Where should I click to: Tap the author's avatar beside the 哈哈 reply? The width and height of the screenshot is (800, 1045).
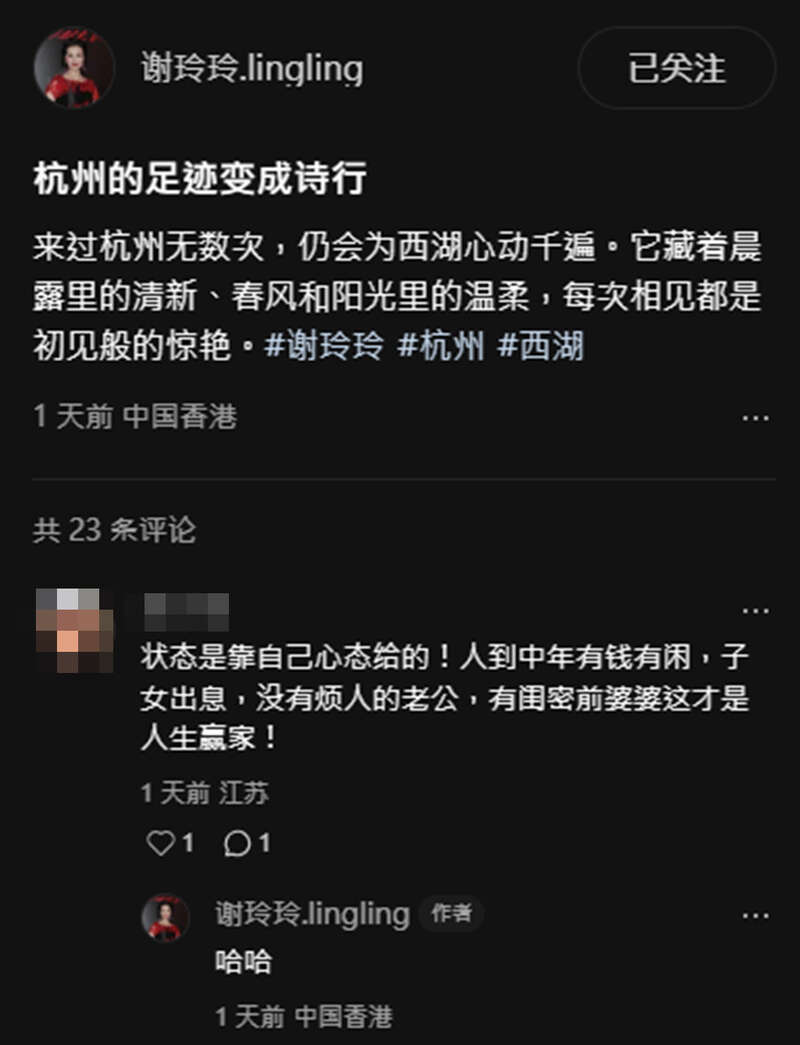click(165, 917)
